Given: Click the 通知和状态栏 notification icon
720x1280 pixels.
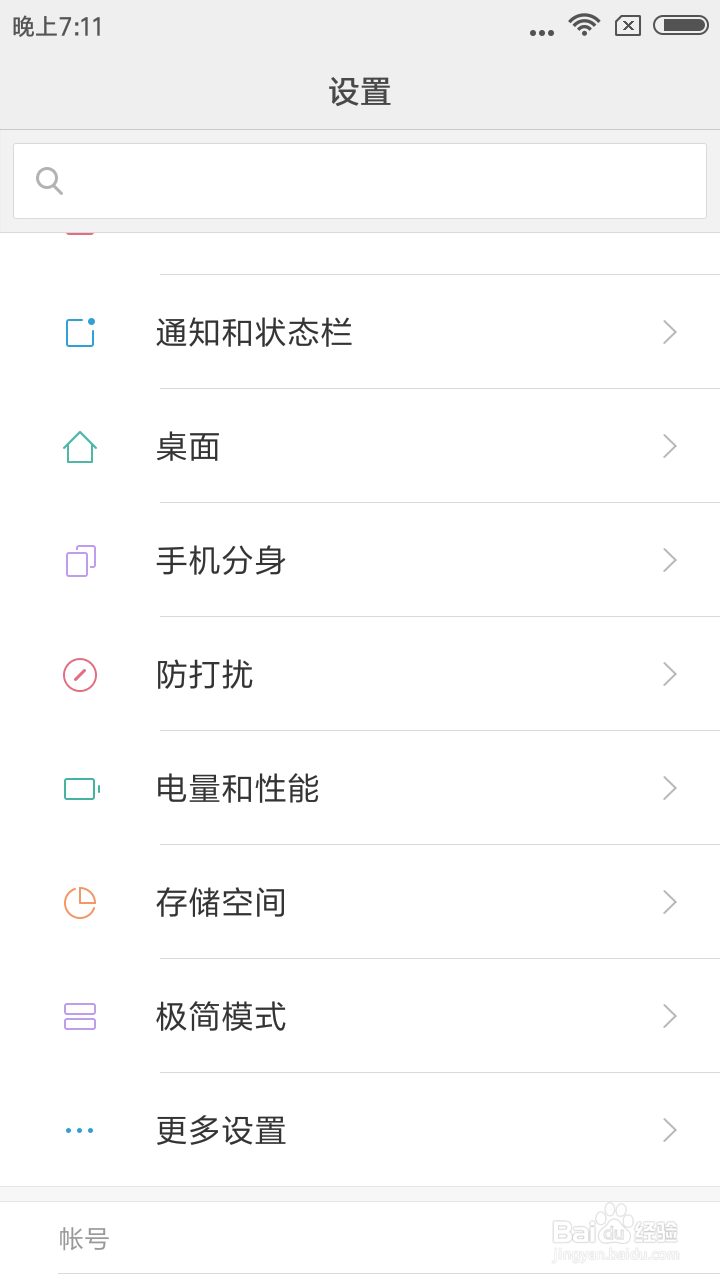Looking at the screenshot, I should coord(79,332).
